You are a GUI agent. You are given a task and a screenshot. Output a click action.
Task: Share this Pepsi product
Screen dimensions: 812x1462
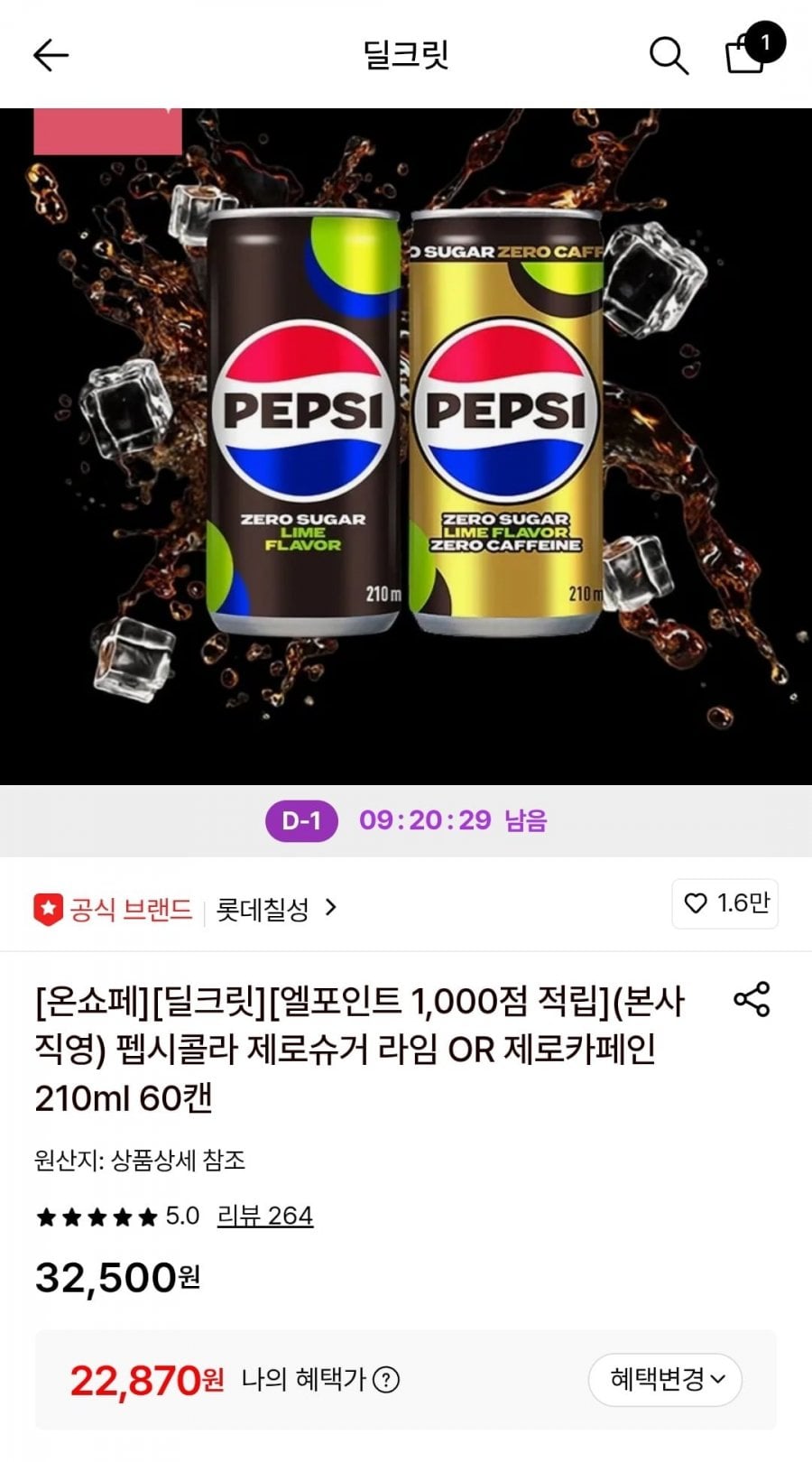(751, 999)
